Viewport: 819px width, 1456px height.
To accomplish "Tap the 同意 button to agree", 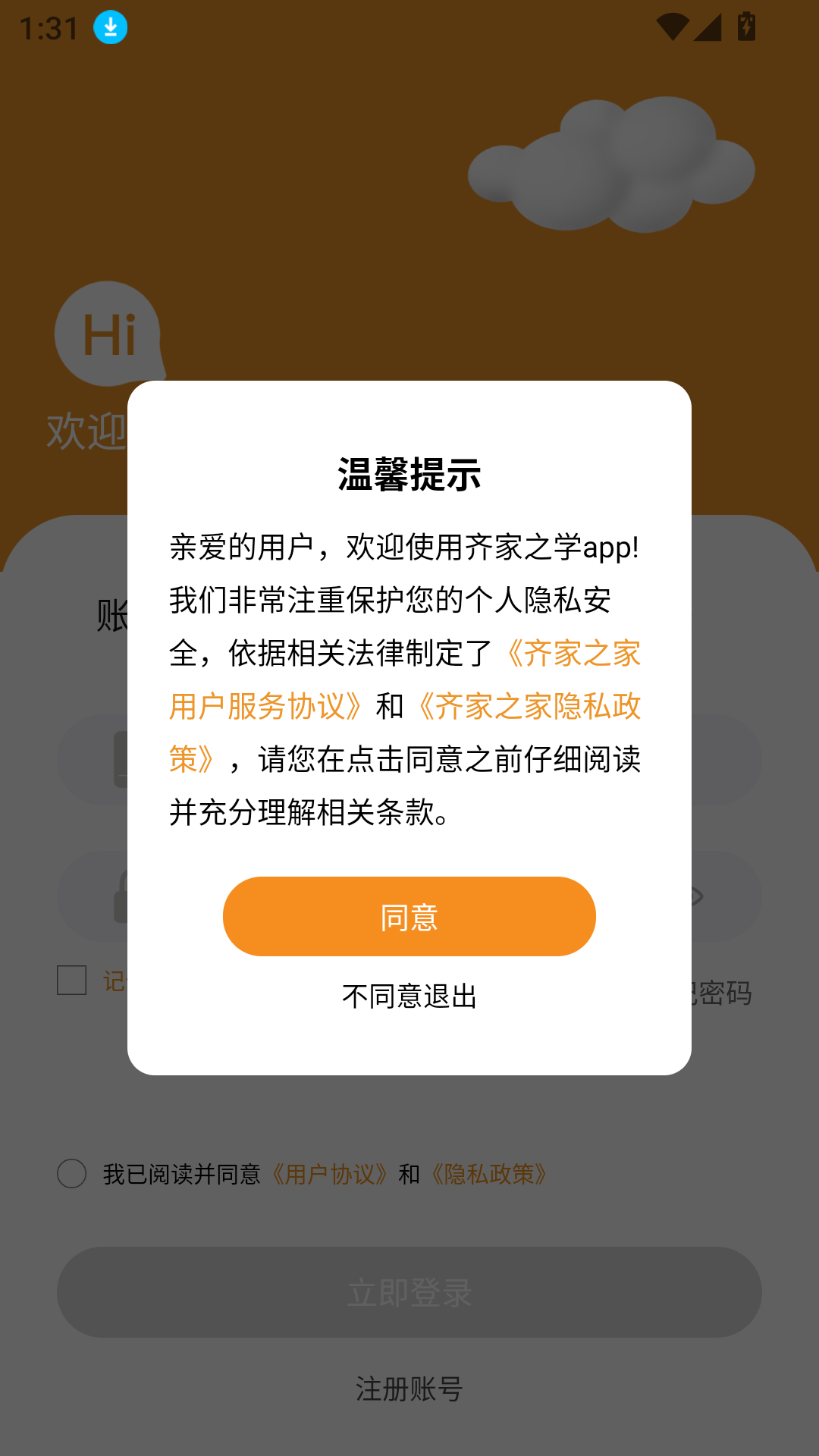I will point(408,916).
